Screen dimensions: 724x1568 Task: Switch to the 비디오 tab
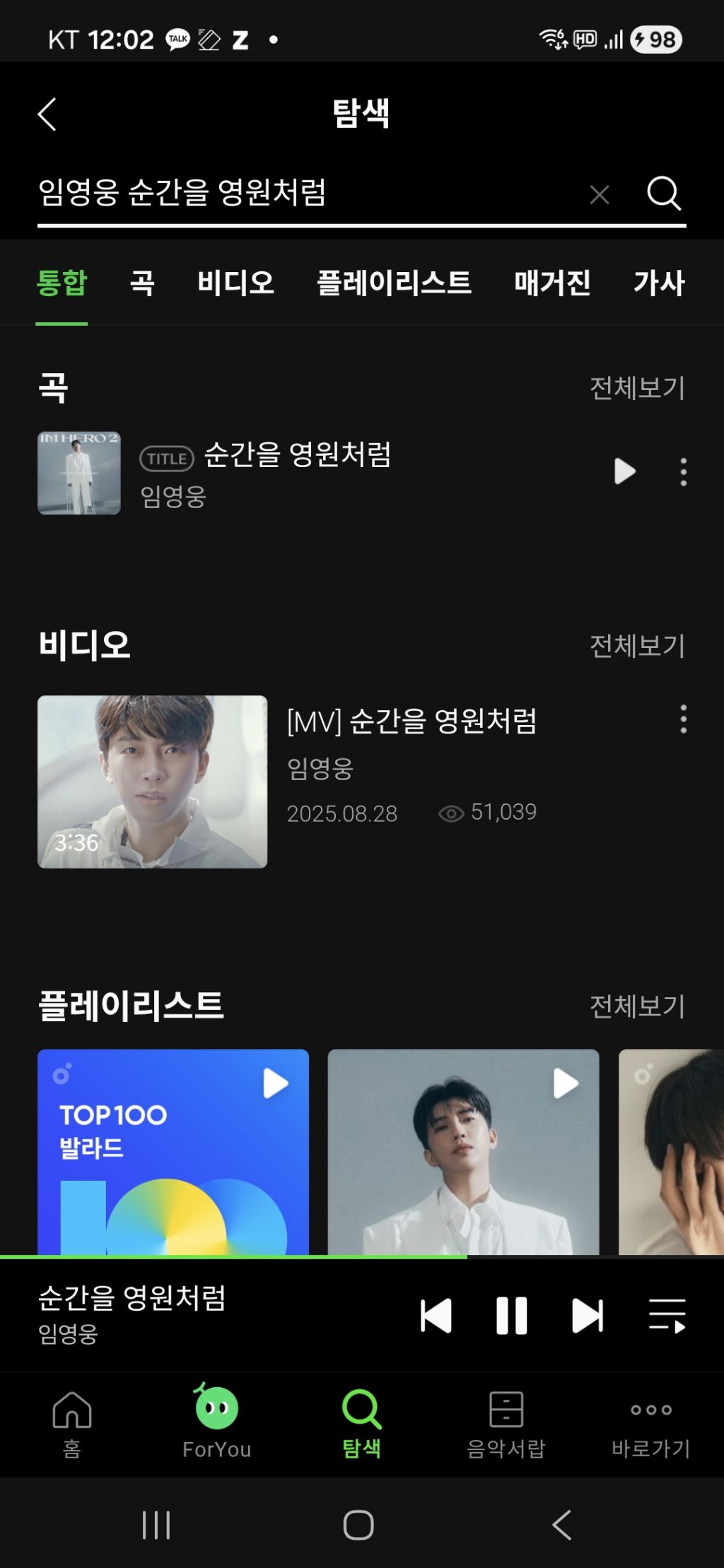(x=235, y=283)
